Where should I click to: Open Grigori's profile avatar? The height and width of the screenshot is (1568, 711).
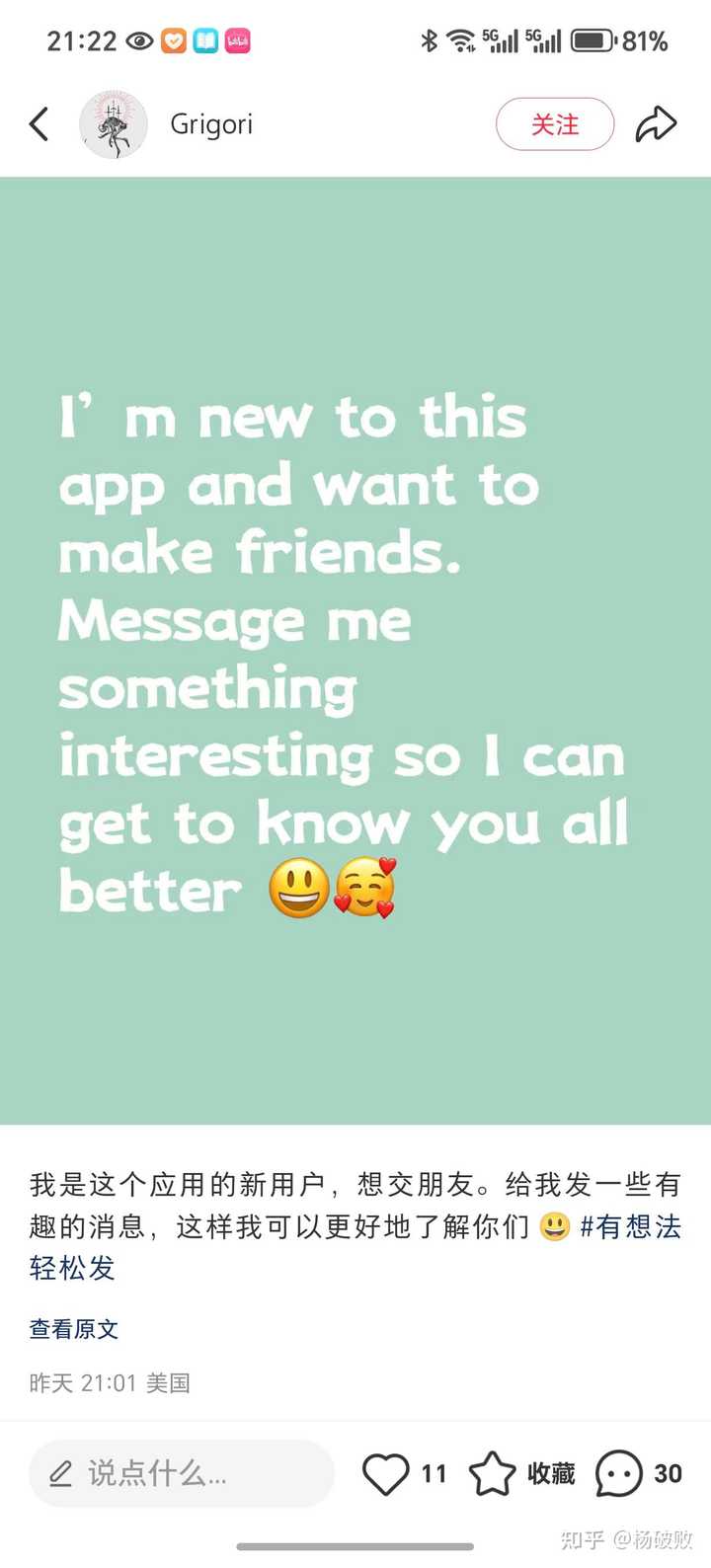114,124
